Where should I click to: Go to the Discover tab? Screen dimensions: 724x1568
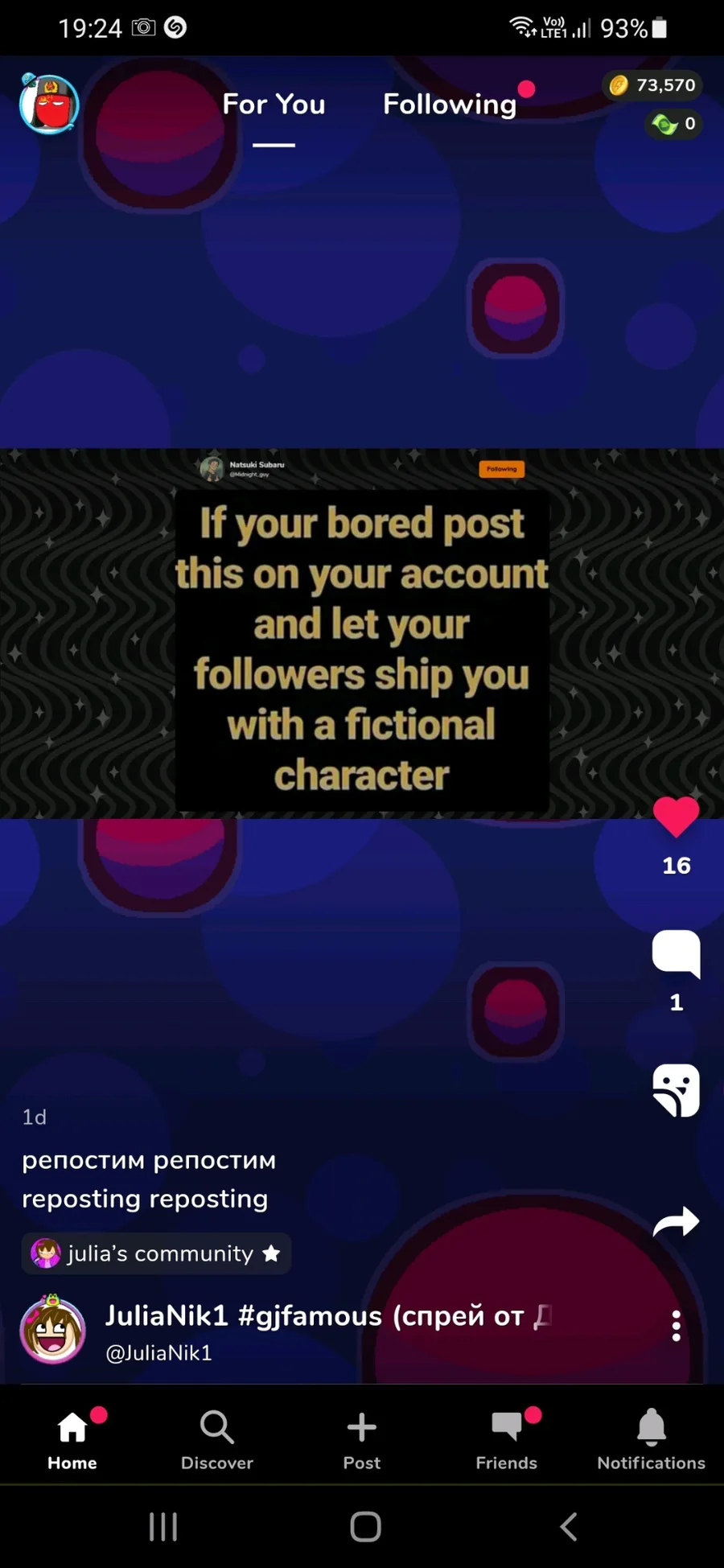point(217,1440)
